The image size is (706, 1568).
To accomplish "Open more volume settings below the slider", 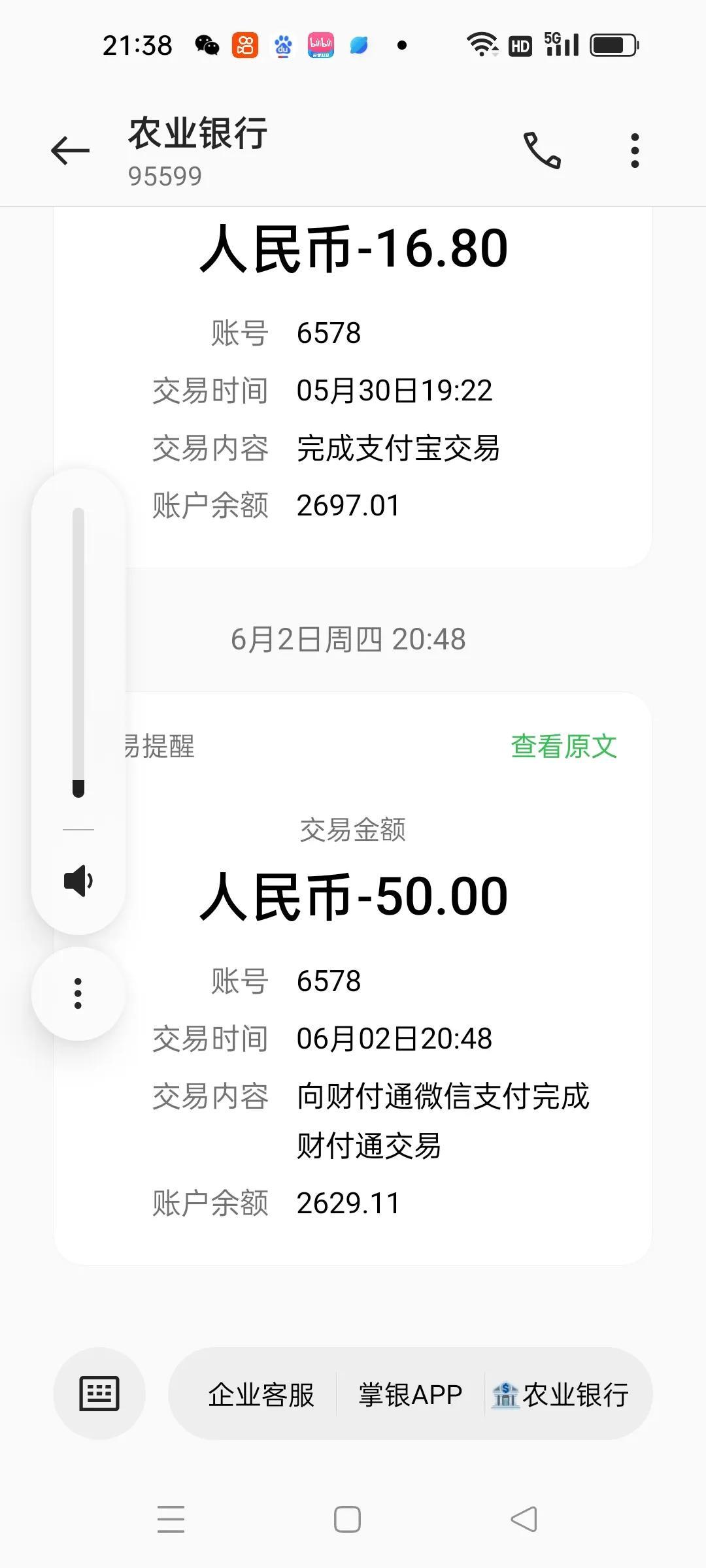I will click(x=78, y=993).
